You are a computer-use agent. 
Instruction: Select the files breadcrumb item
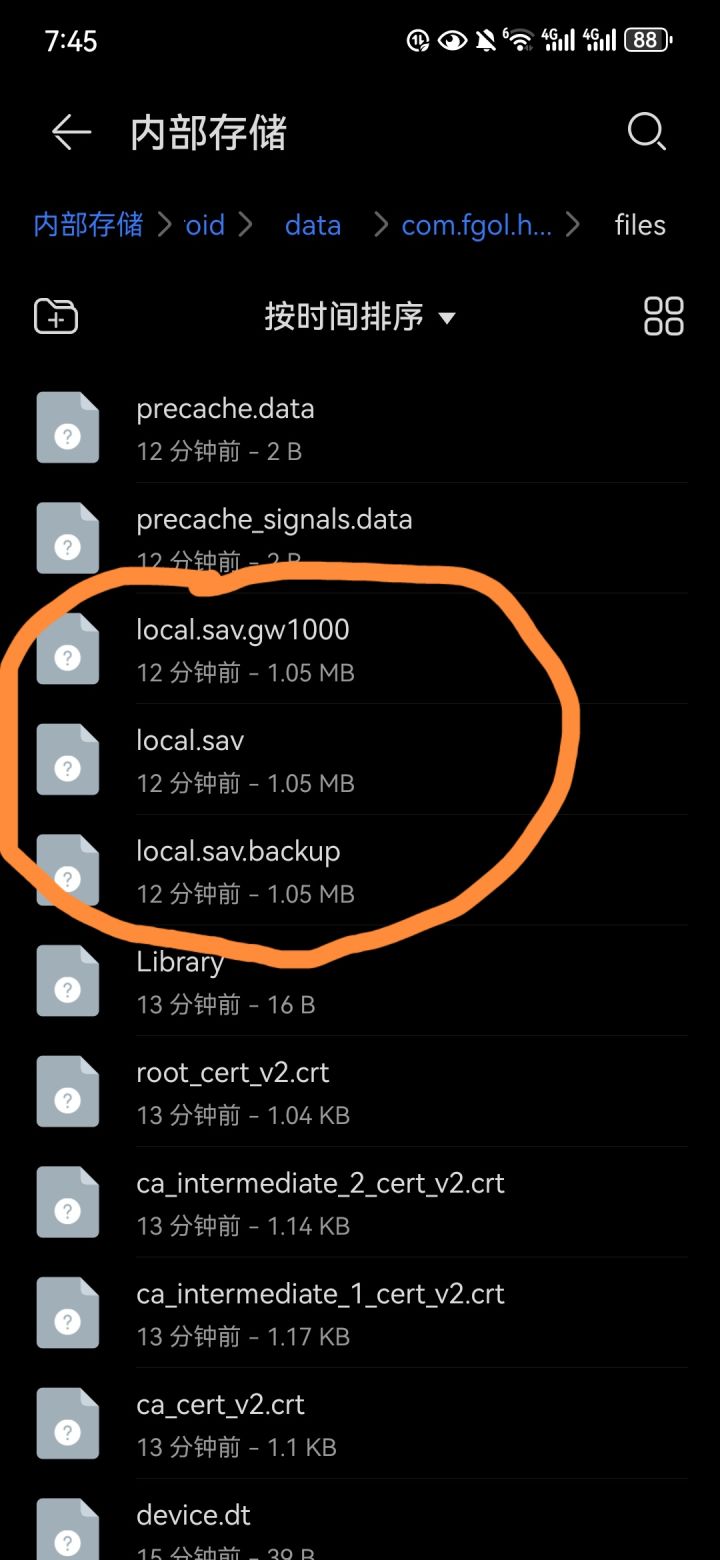pyautogui.click(x=639, y=225)
